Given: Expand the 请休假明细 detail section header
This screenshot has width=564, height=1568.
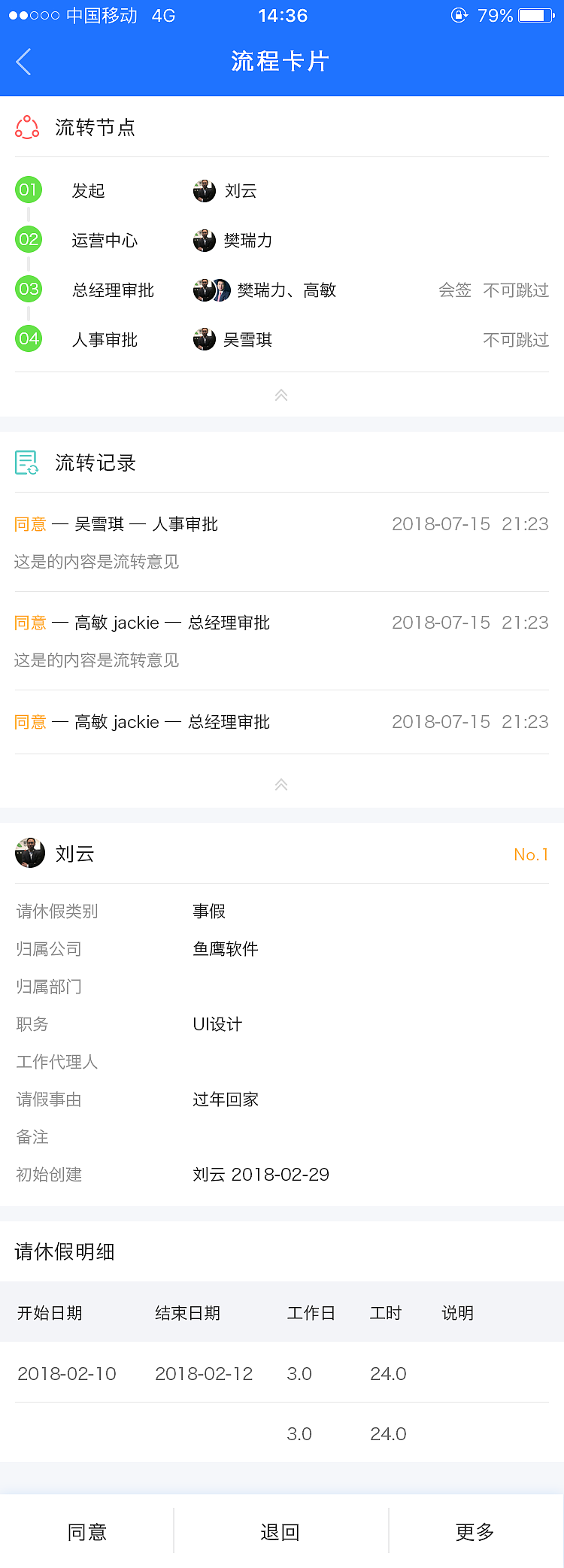Looking at the screenshot, I should click(64, 1251).
